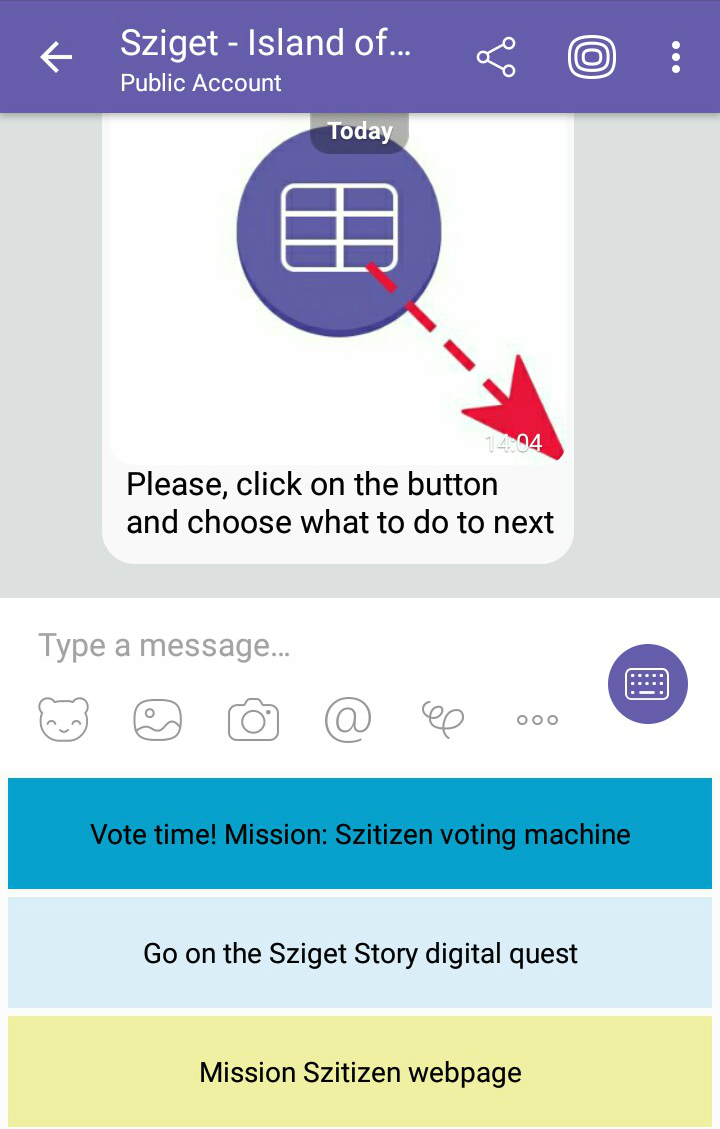This screenshot has height=1129, width=720.
Task: Select Vote time! Mission: Szitizen voting machine
Action: click(x=360, y=834)
